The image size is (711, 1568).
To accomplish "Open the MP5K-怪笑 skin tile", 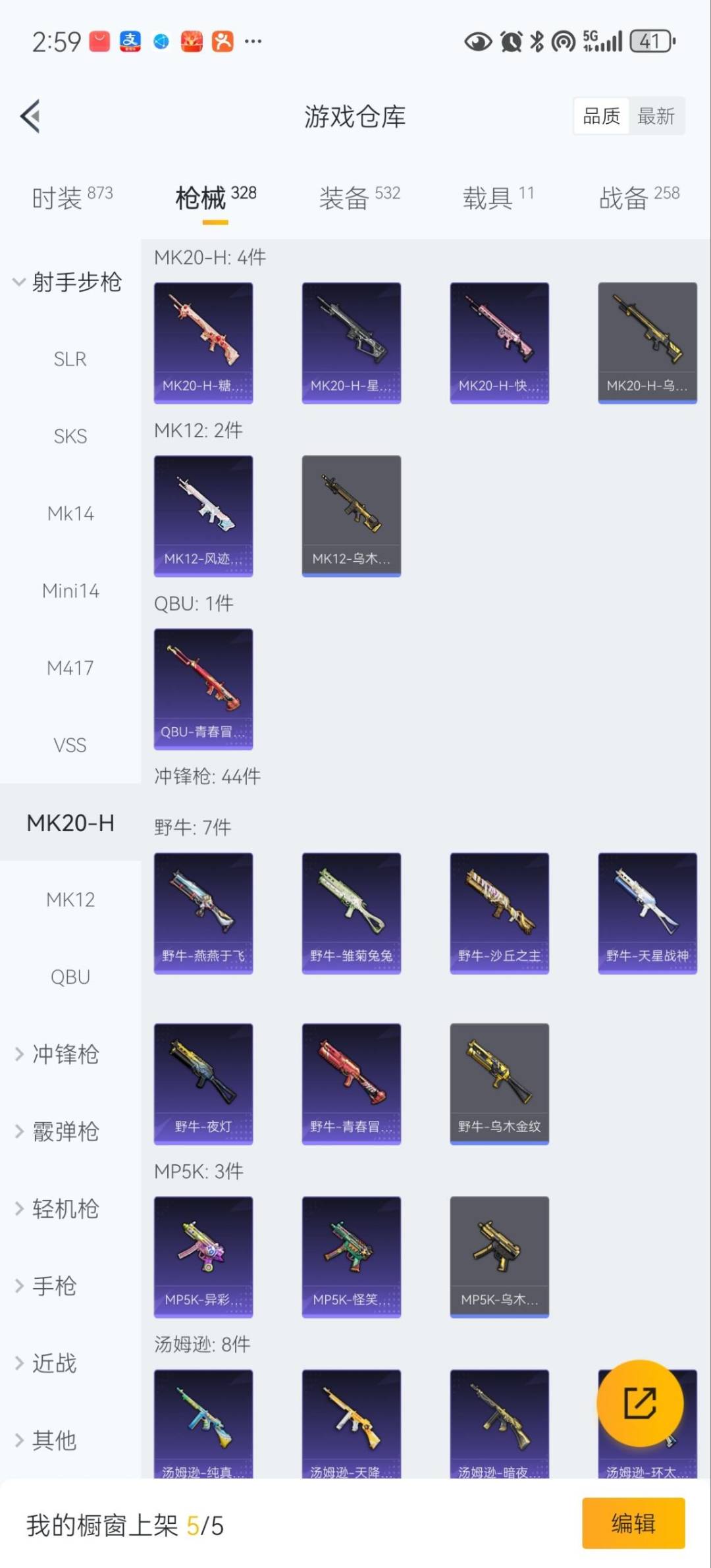I will 352,1257.
